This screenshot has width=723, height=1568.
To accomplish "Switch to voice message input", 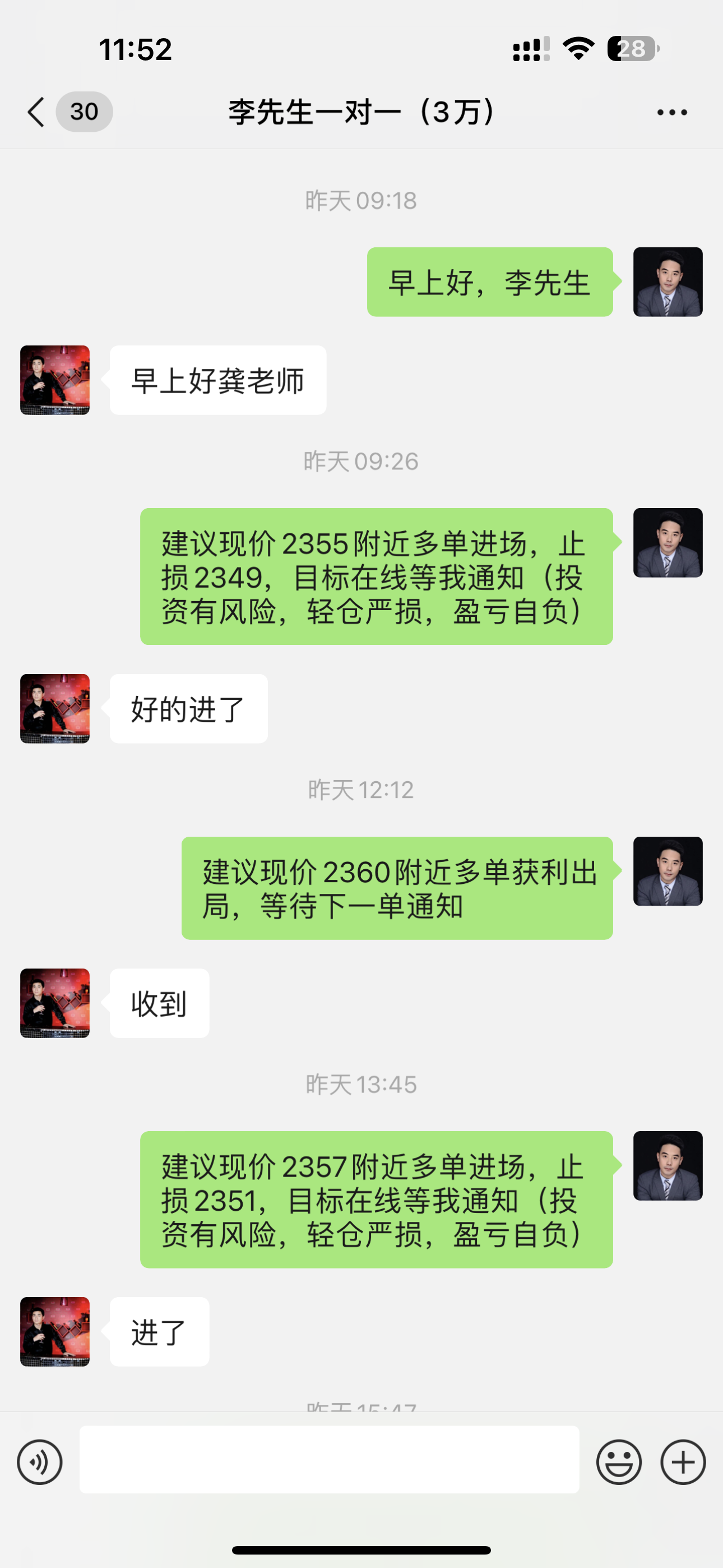I will tap(40, 1462).
